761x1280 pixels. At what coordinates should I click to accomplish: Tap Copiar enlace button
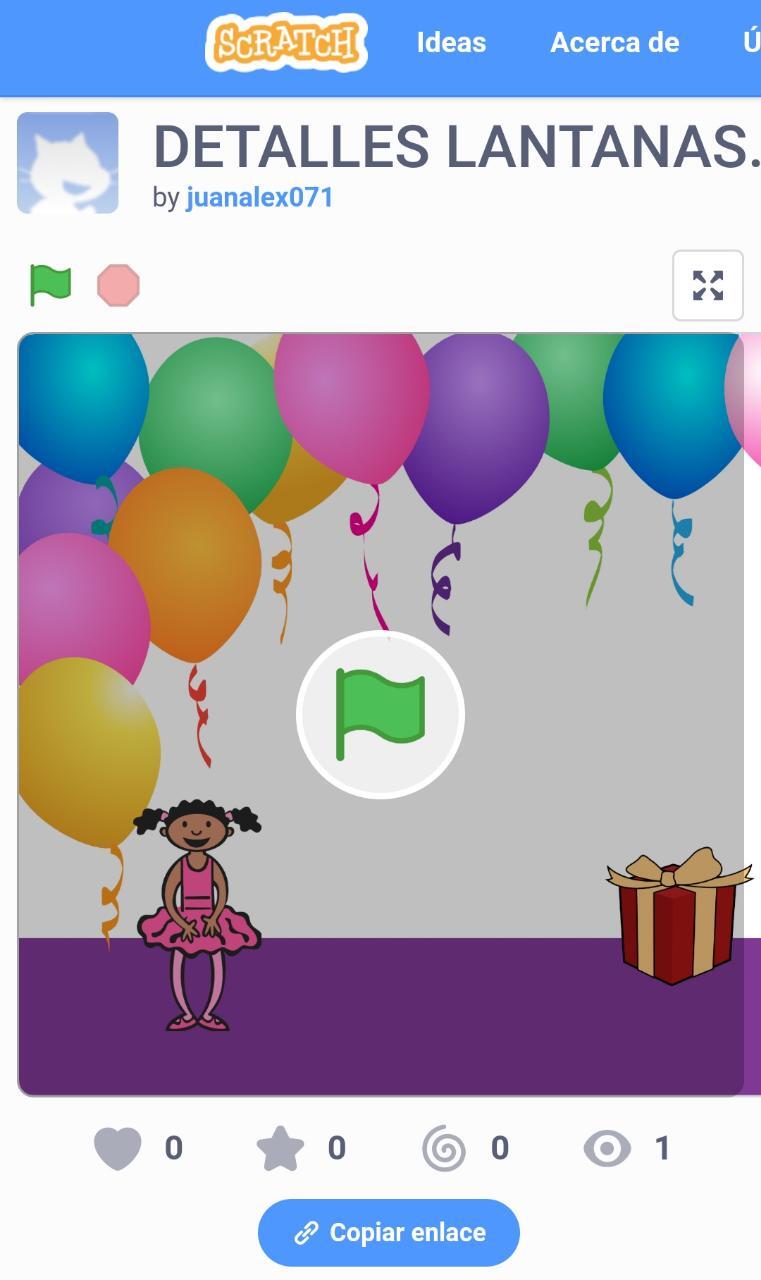pos(389,1233)
